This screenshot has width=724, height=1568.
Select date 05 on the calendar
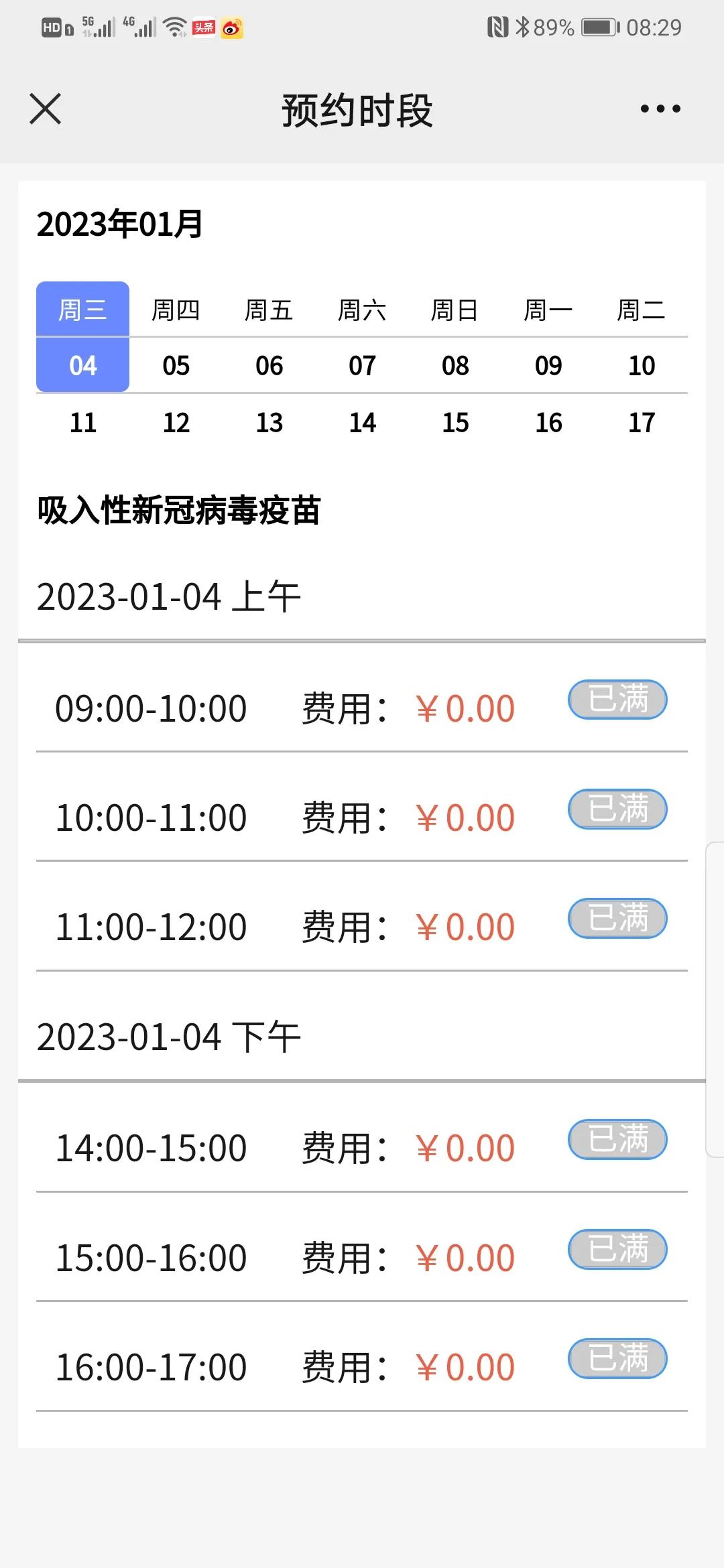pyautogui.click(x=176, y=365)
